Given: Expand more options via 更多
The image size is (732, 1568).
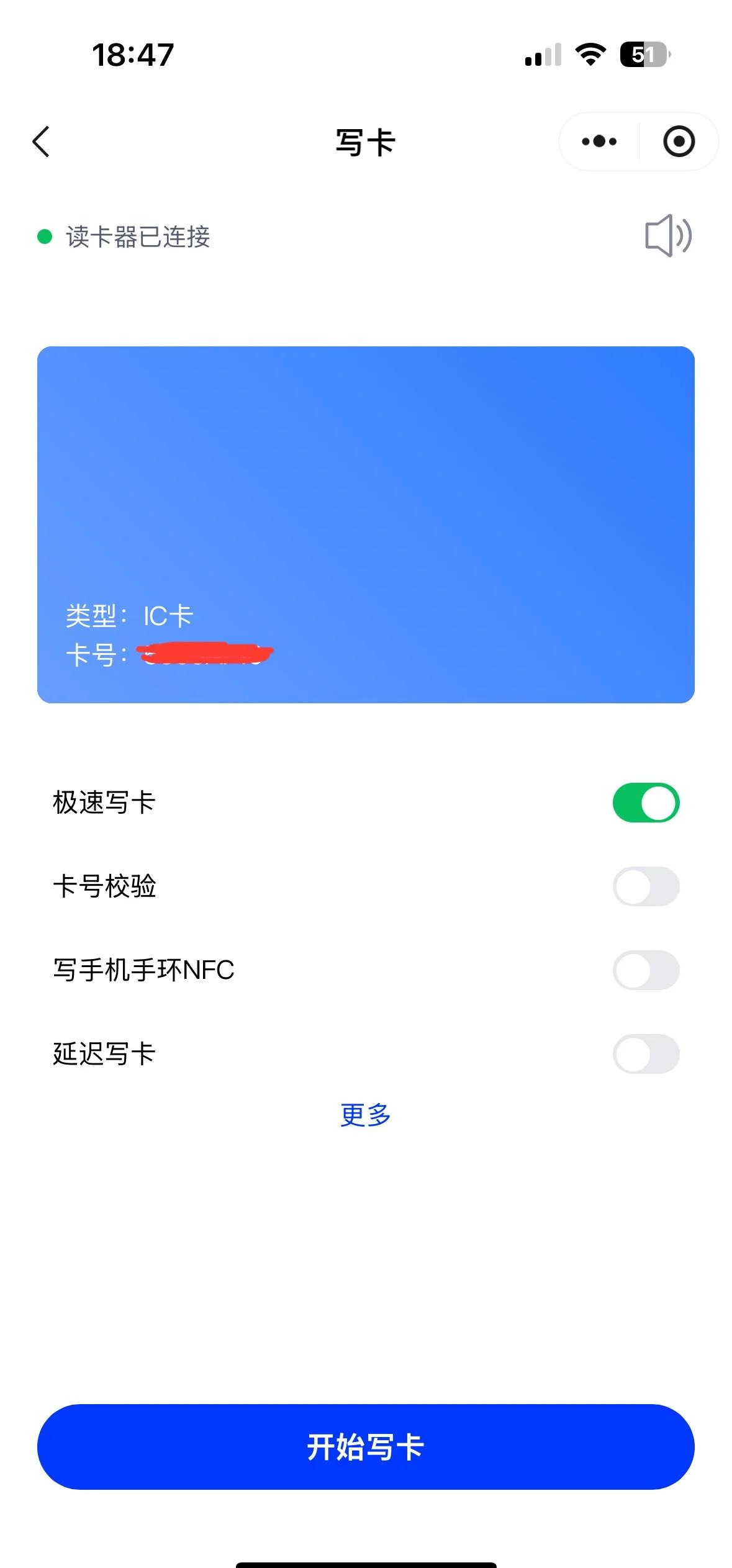Looking at the screenshot, I should [366, 1115].
